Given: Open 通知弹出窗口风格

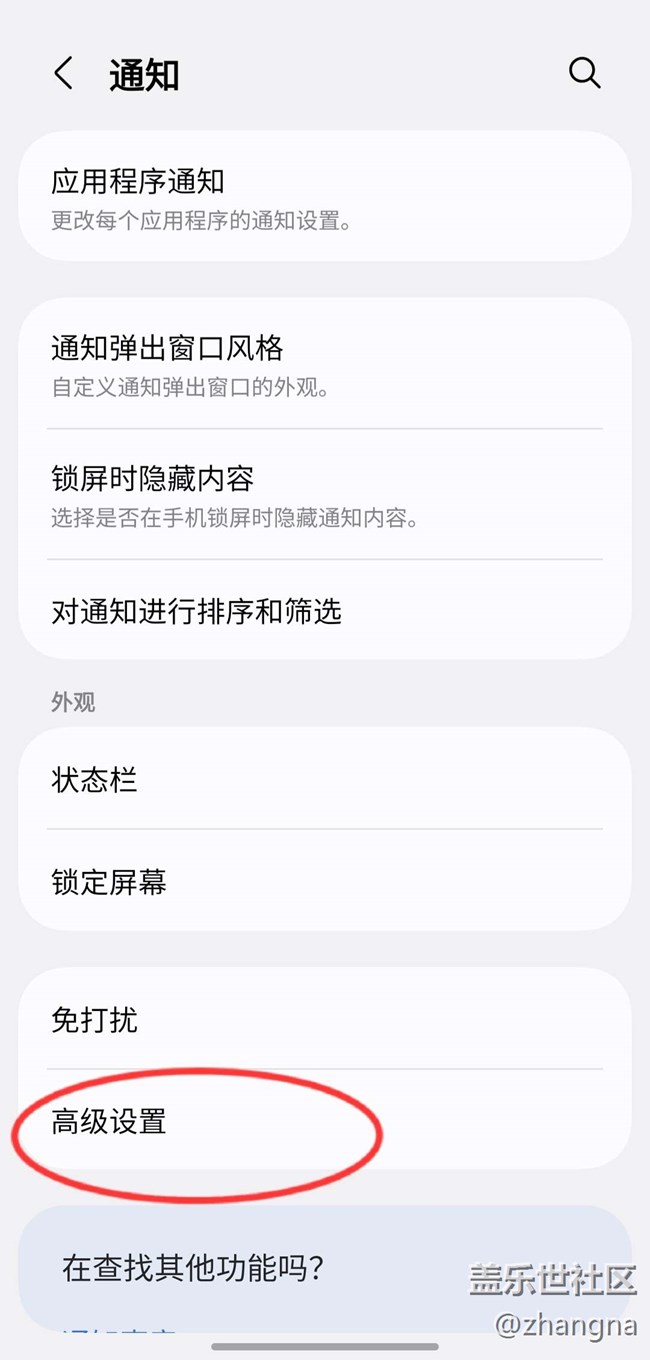Looking at the screenshot, I should (x=324, y=364).
